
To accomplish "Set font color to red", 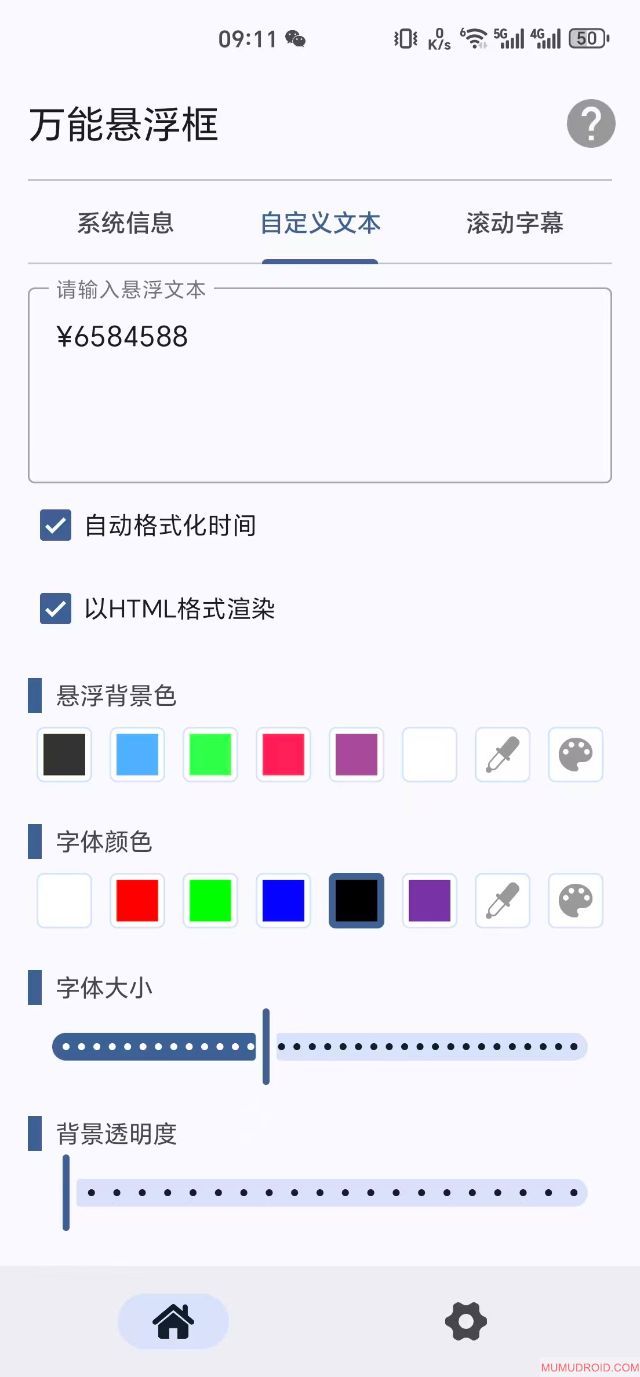I will pyautogui.click(x=137, y=901).
